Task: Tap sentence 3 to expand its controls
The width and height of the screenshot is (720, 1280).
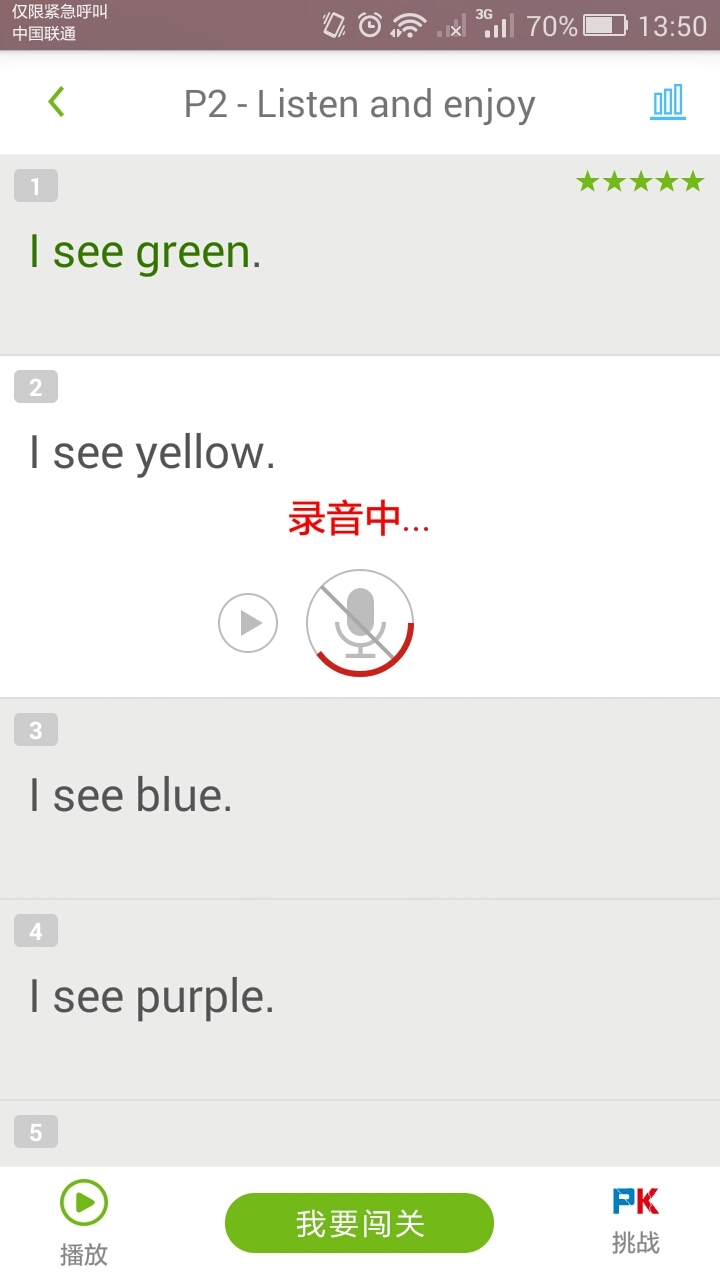Action: click(x=131, y=794)
